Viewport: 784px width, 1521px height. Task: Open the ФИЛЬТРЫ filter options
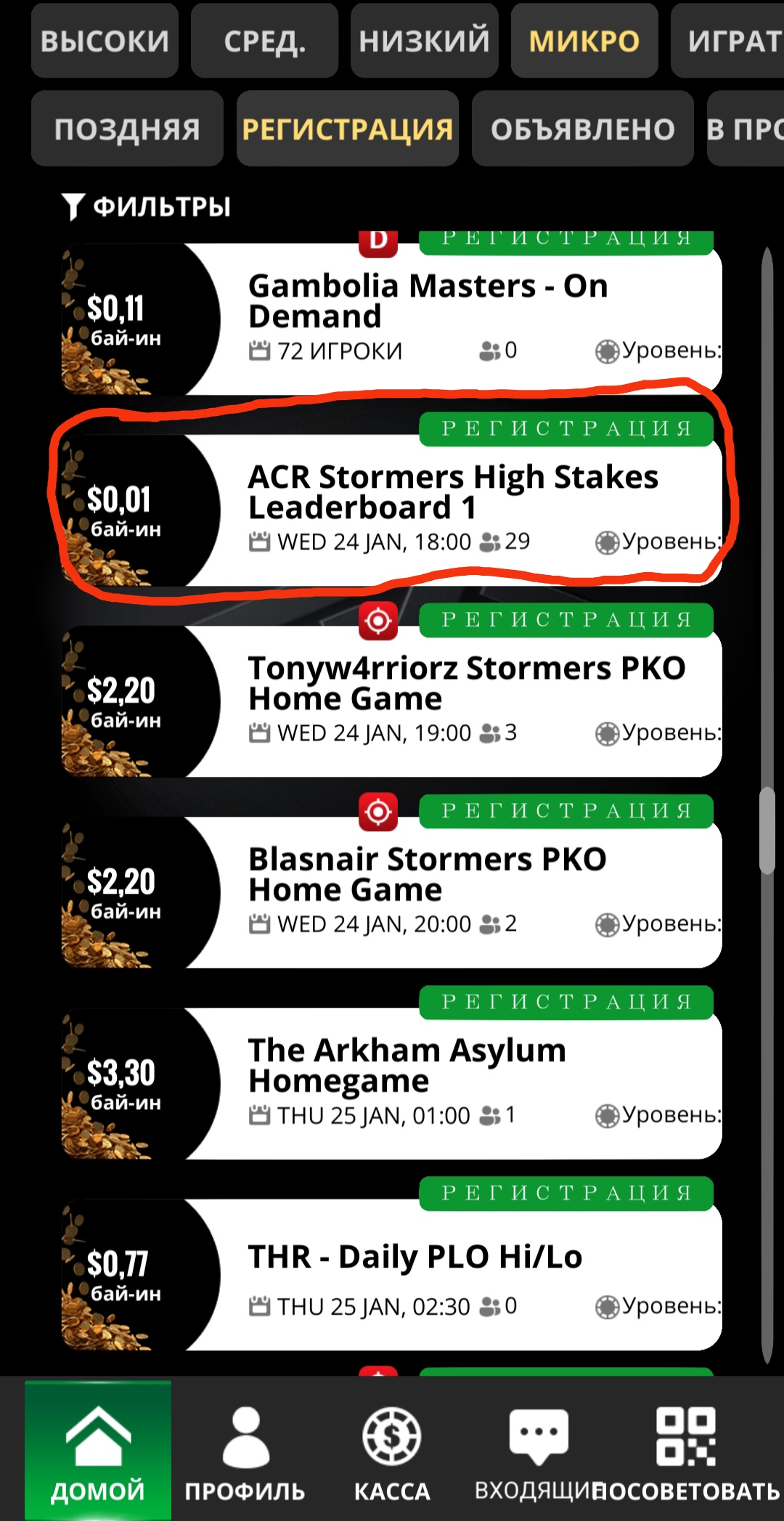point(147,207)
